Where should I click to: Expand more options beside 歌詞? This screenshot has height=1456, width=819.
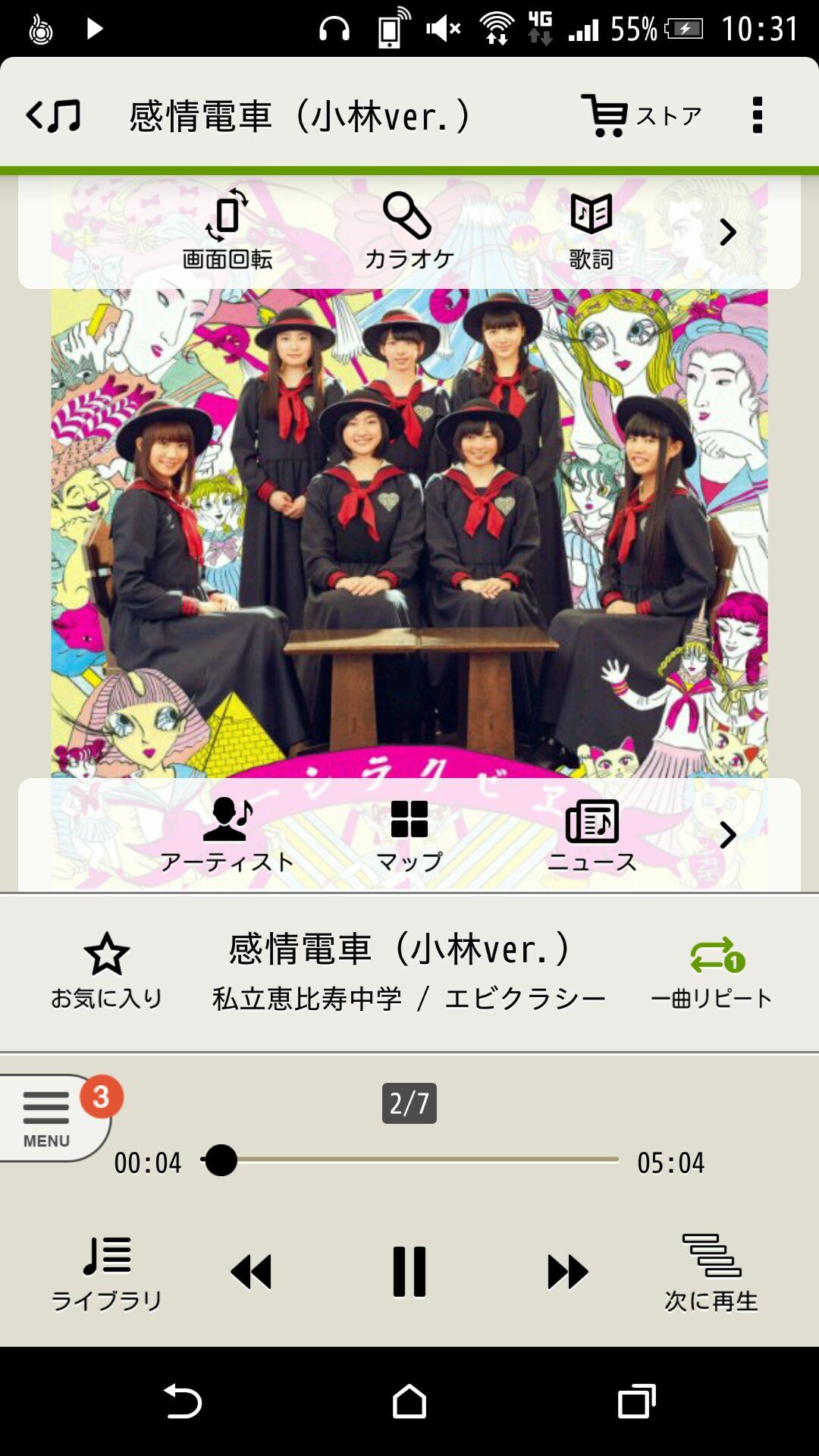728,232
